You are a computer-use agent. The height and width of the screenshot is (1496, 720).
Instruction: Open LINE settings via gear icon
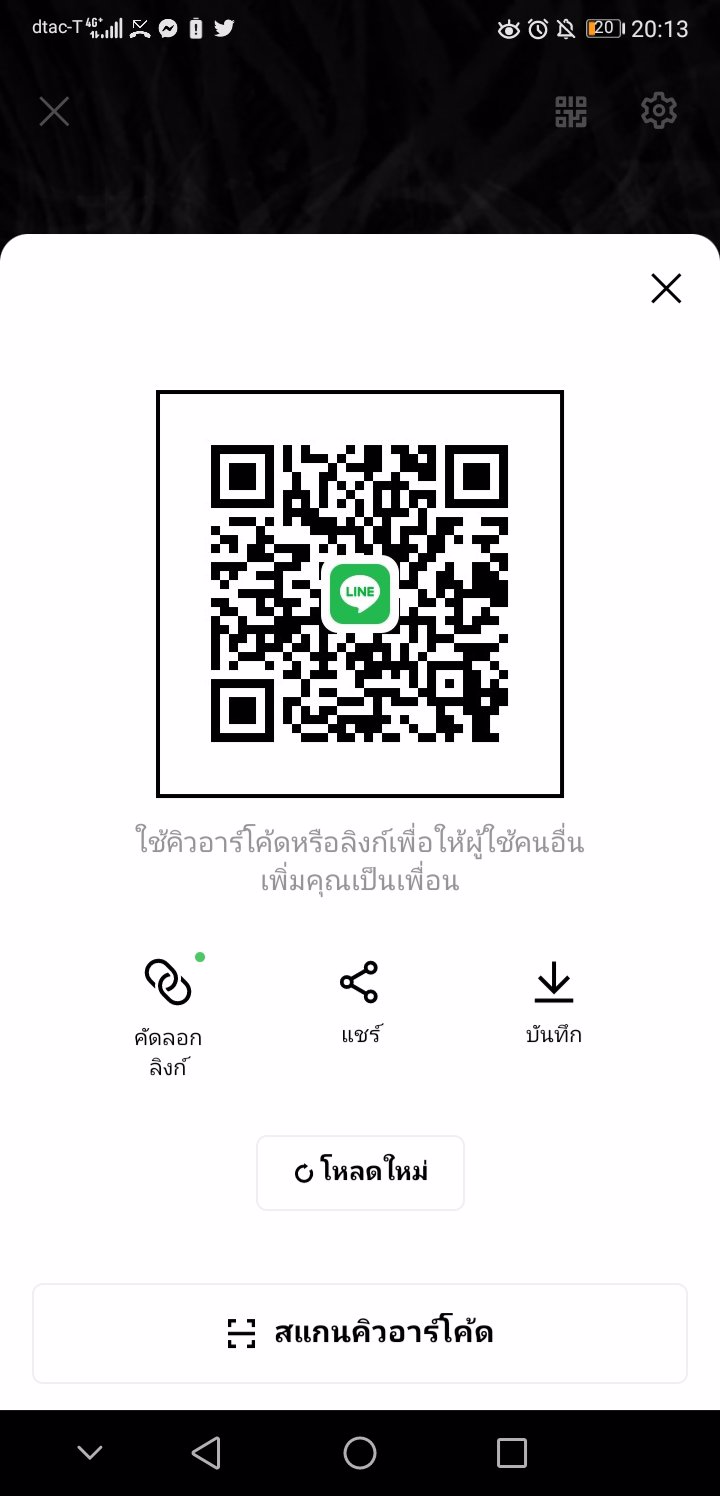pyautogui.click(x=658, y=110)
